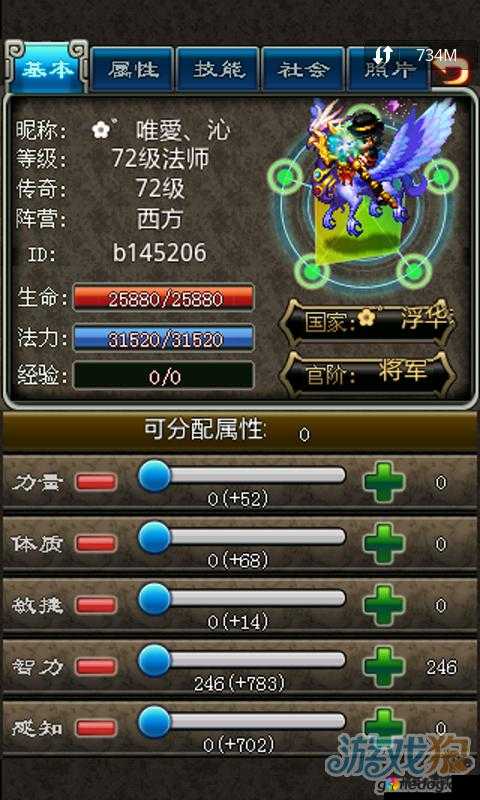Select the 基本 tab
Viewport: 480px width, 800px height.
tap(47, 68)
